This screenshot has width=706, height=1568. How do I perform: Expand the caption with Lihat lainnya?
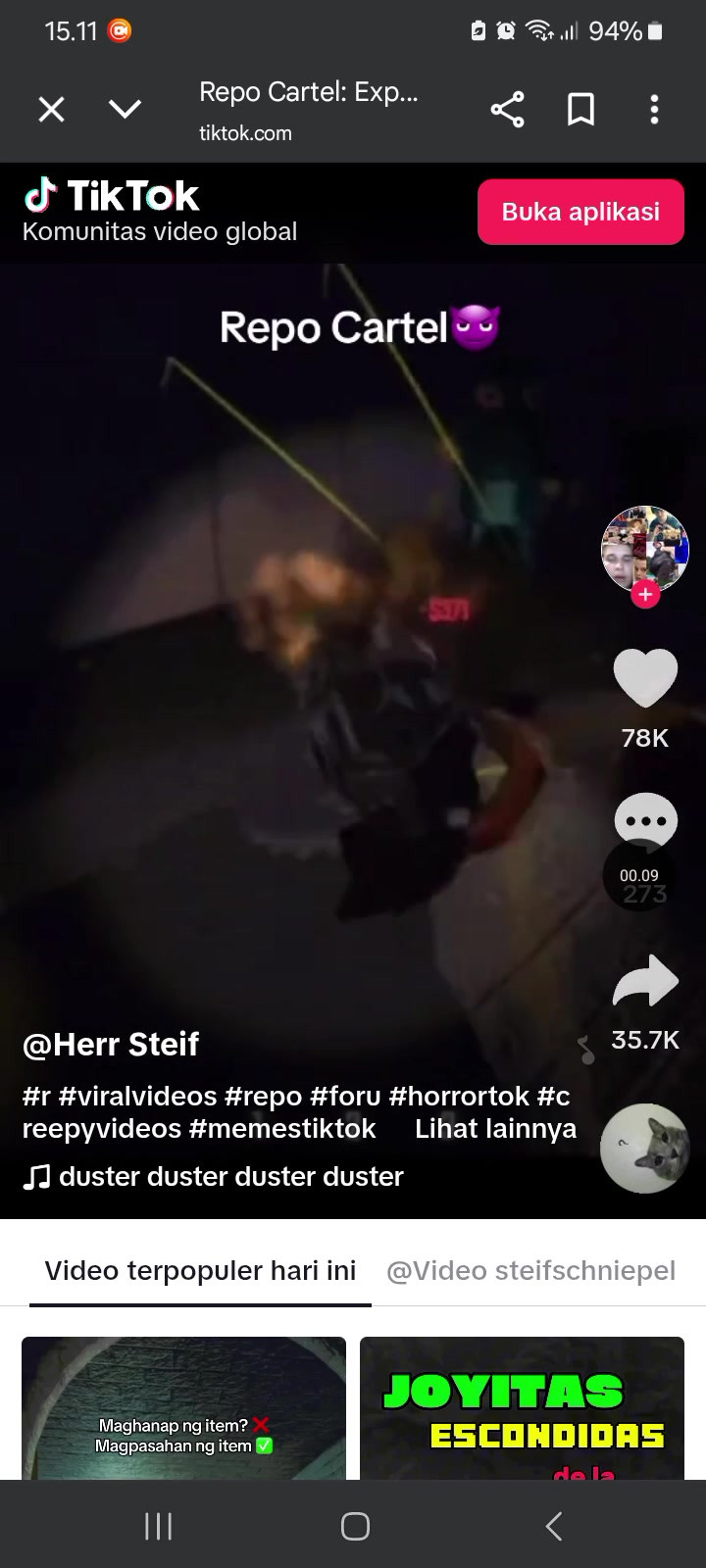coord(495,1129)
